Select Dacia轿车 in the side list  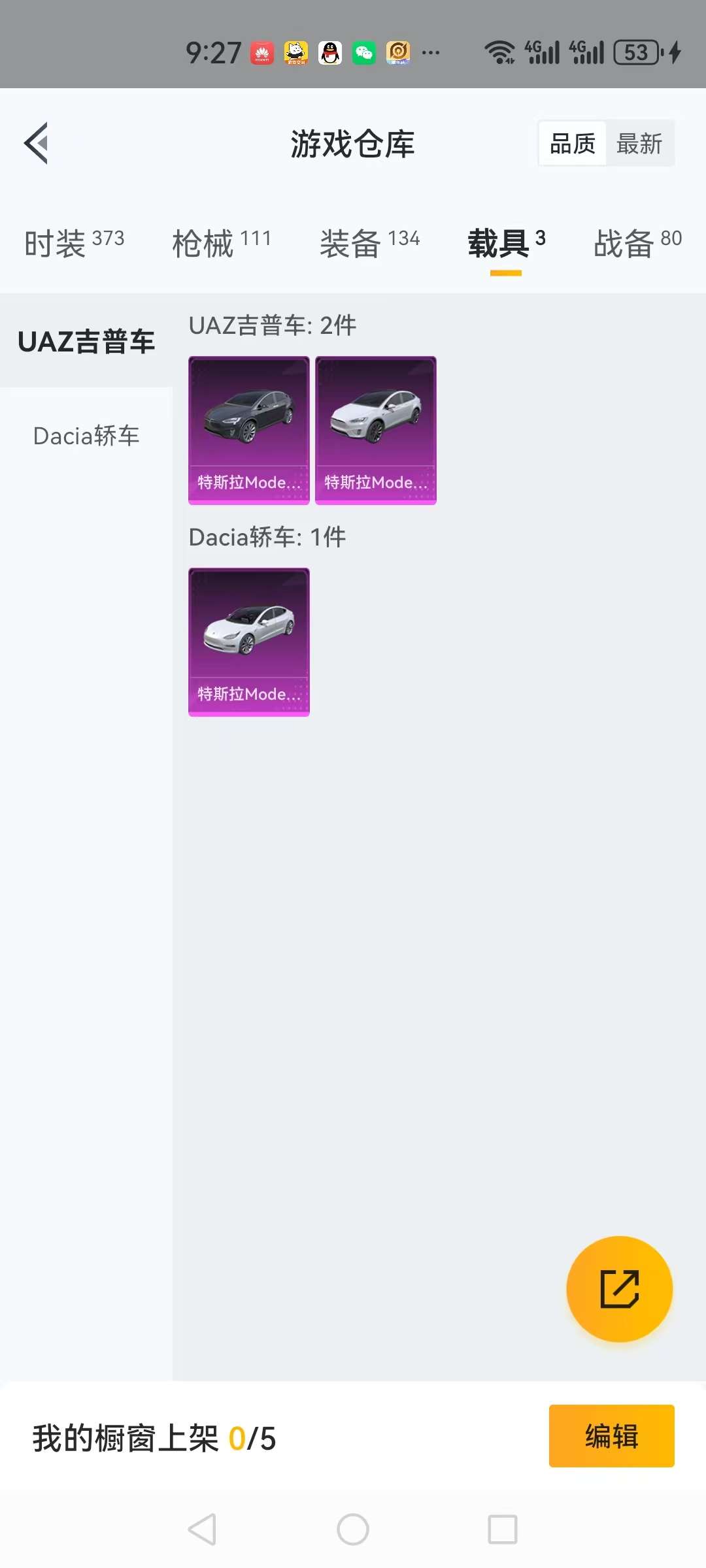[86, 436]
